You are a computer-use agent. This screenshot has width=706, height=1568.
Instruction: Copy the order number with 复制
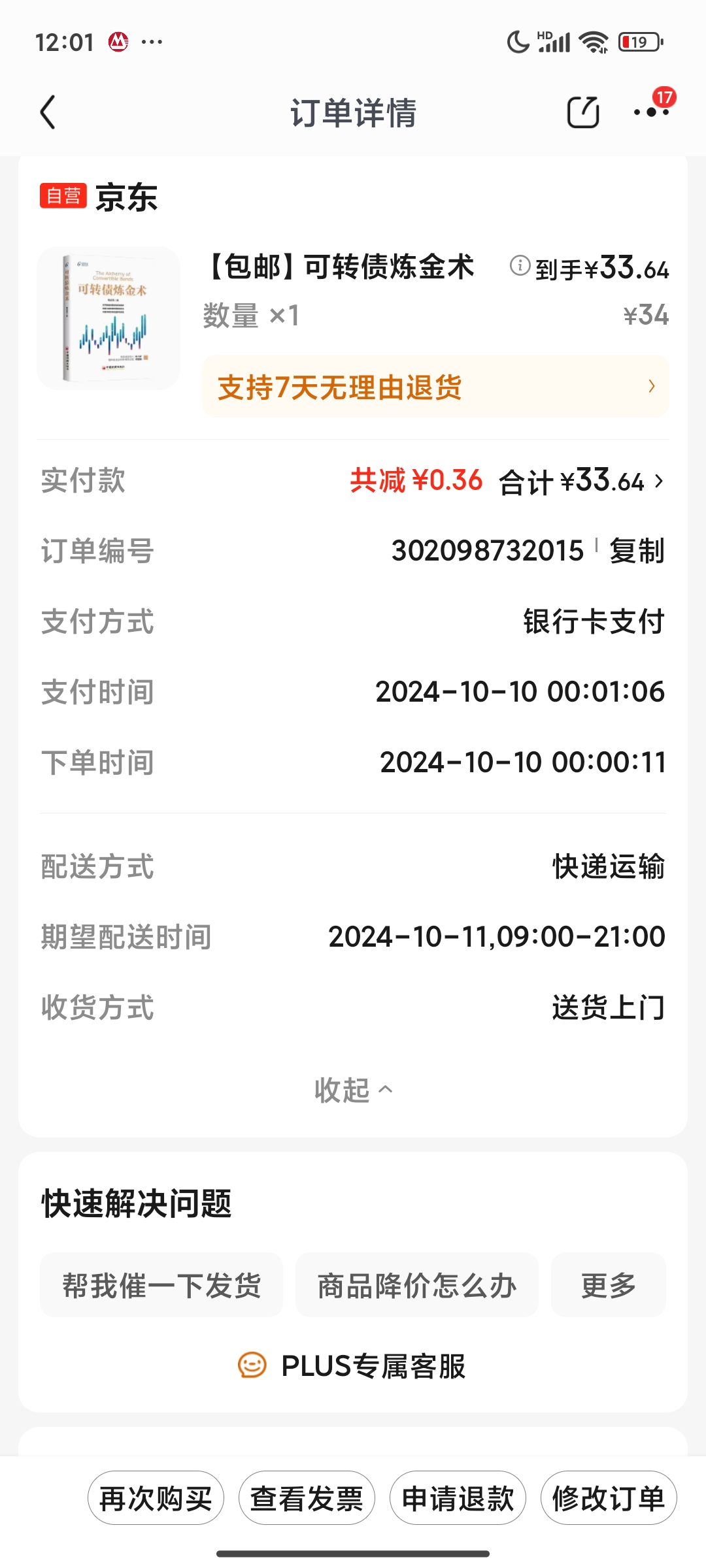637,551
